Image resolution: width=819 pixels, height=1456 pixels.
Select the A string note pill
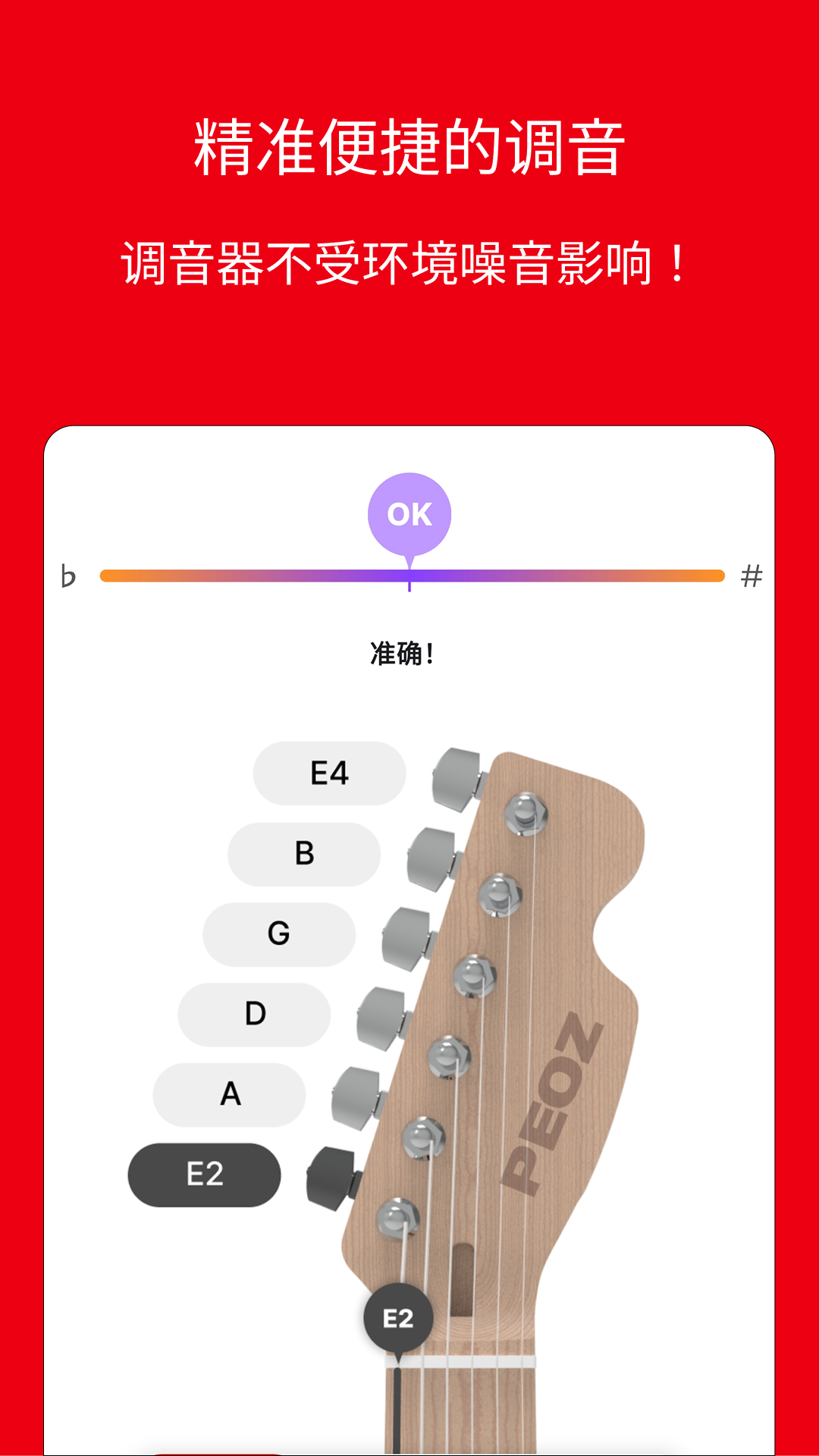230,1092
